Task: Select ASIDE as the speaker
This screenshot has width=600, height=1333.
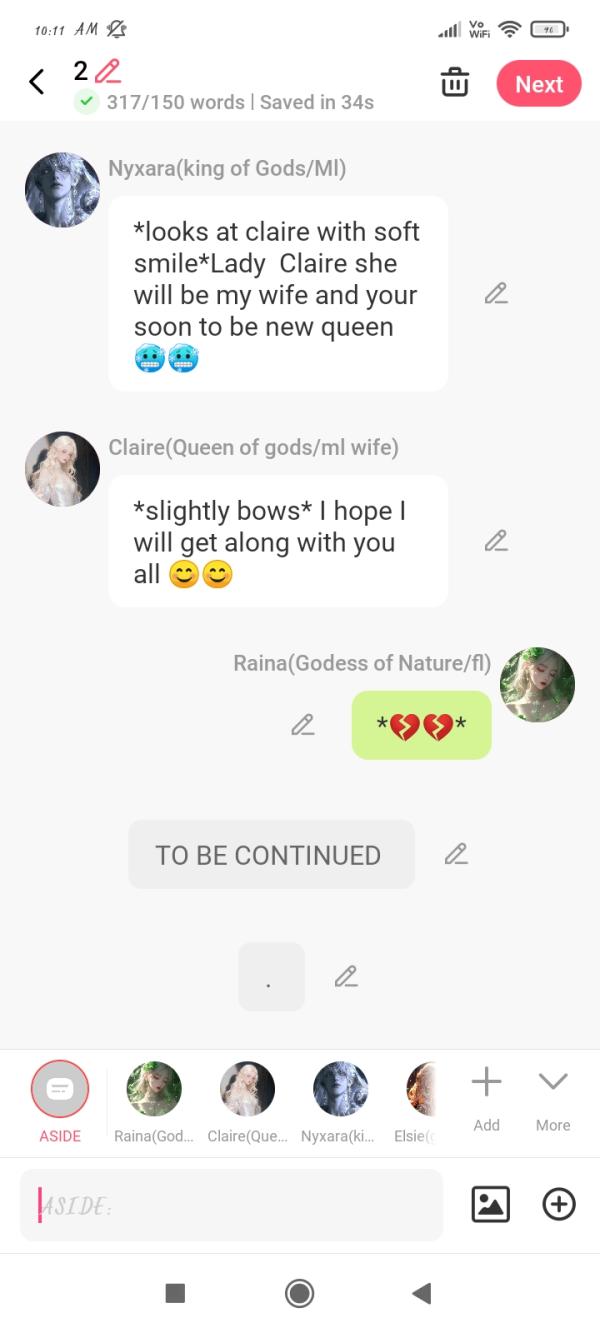Action: [60, 1090]
